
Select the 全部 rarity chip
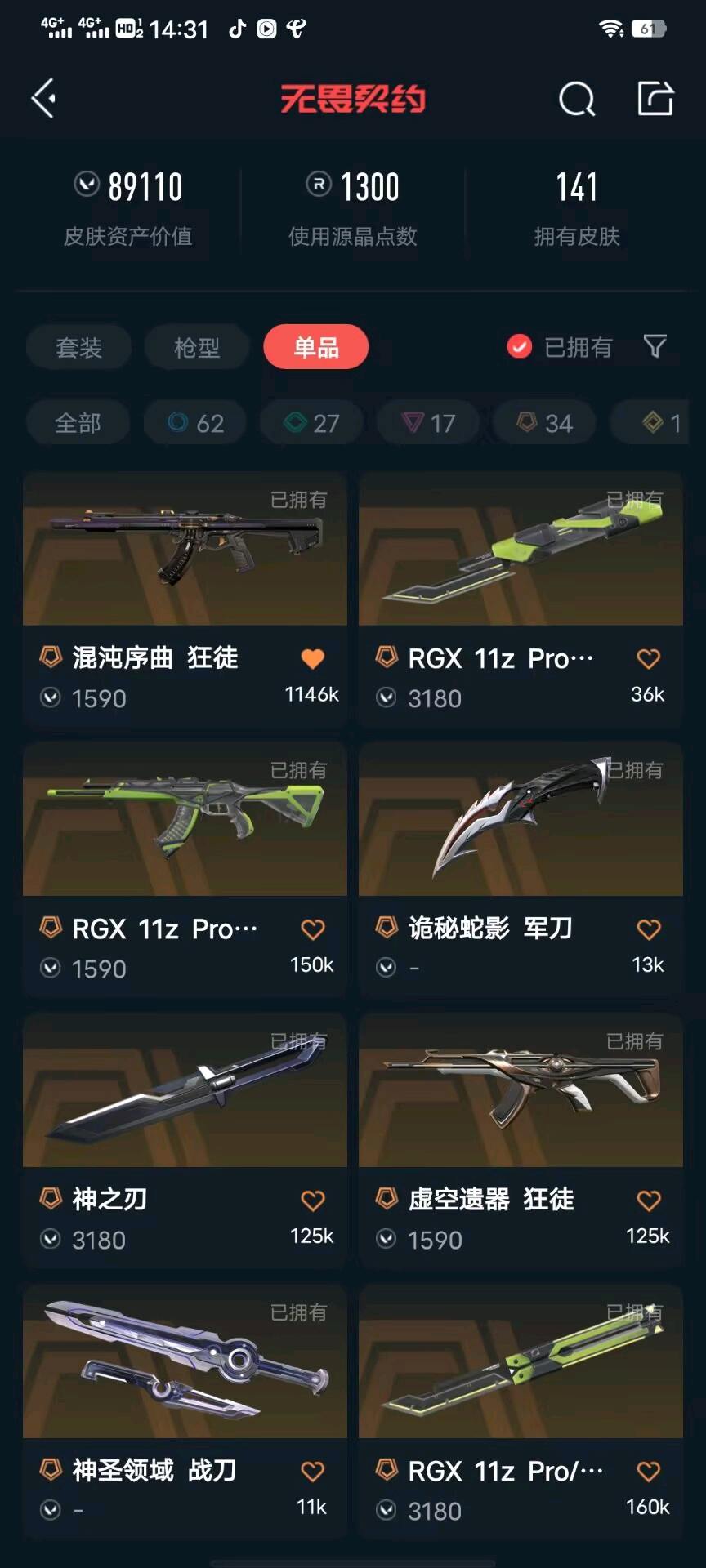click(78, 423)
